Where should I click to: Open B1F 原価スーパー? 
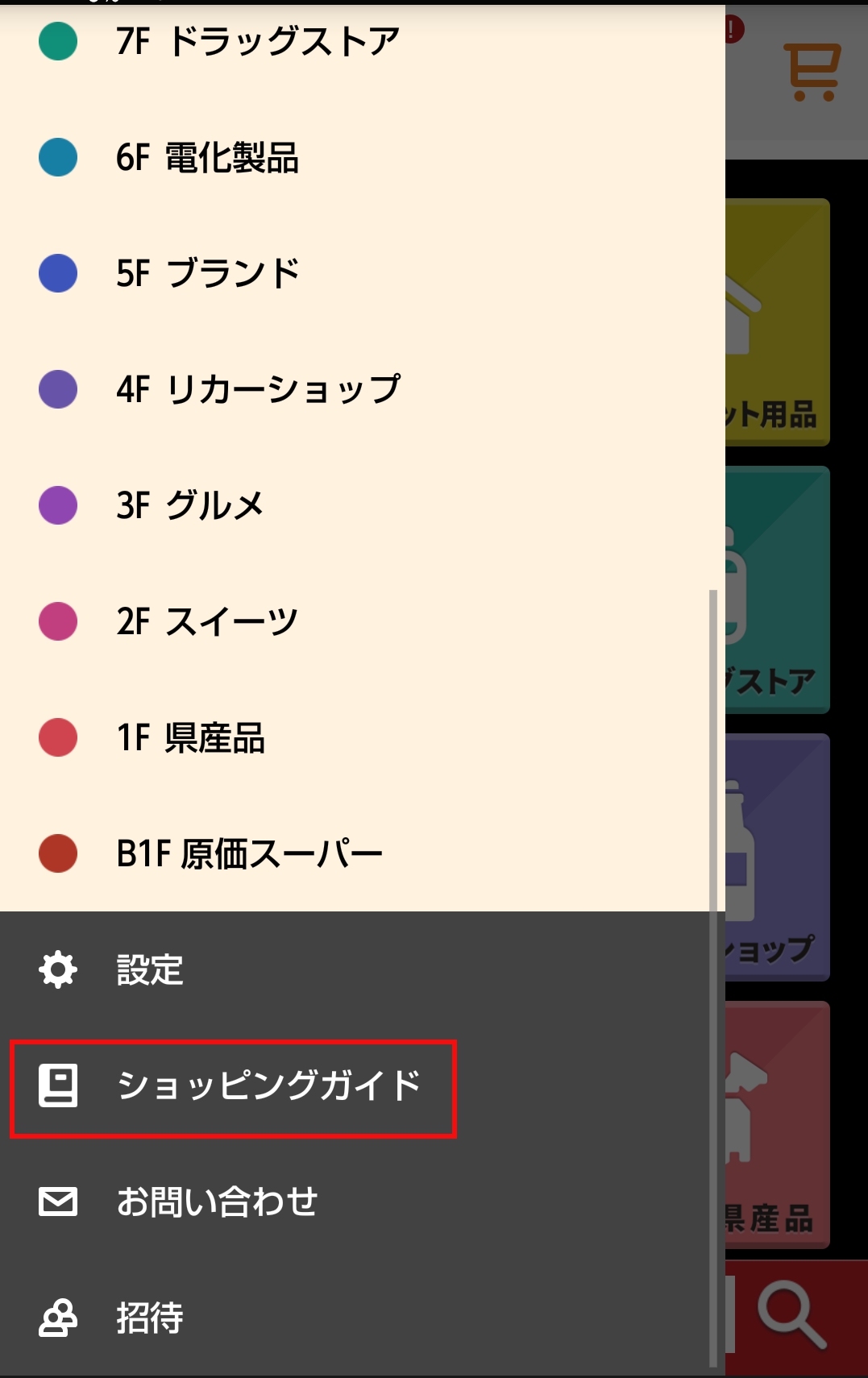click(250, 854)
